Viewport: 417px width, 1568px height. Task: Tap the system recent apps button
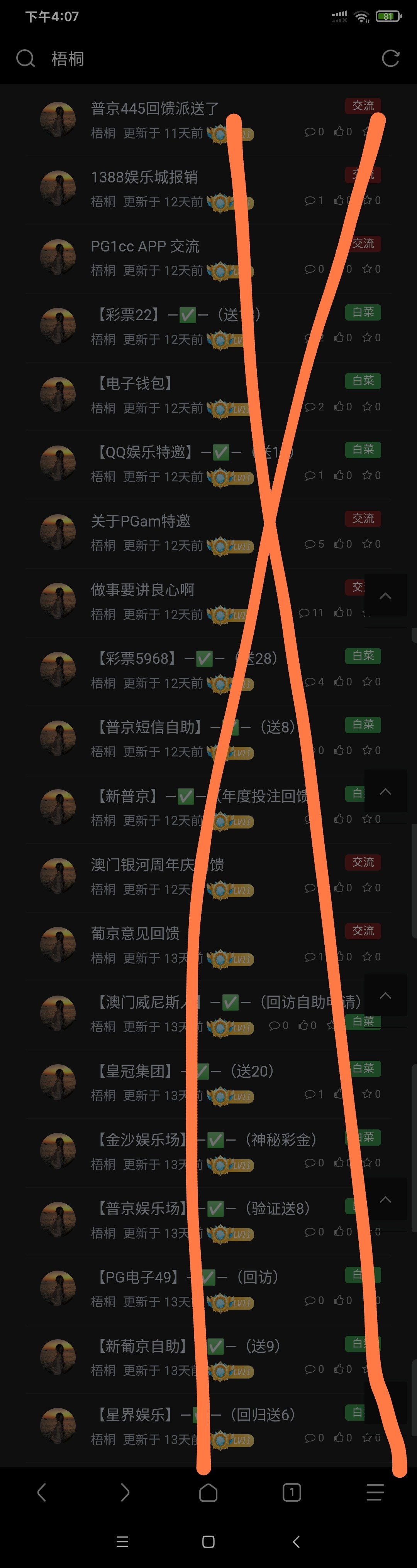122,1541
